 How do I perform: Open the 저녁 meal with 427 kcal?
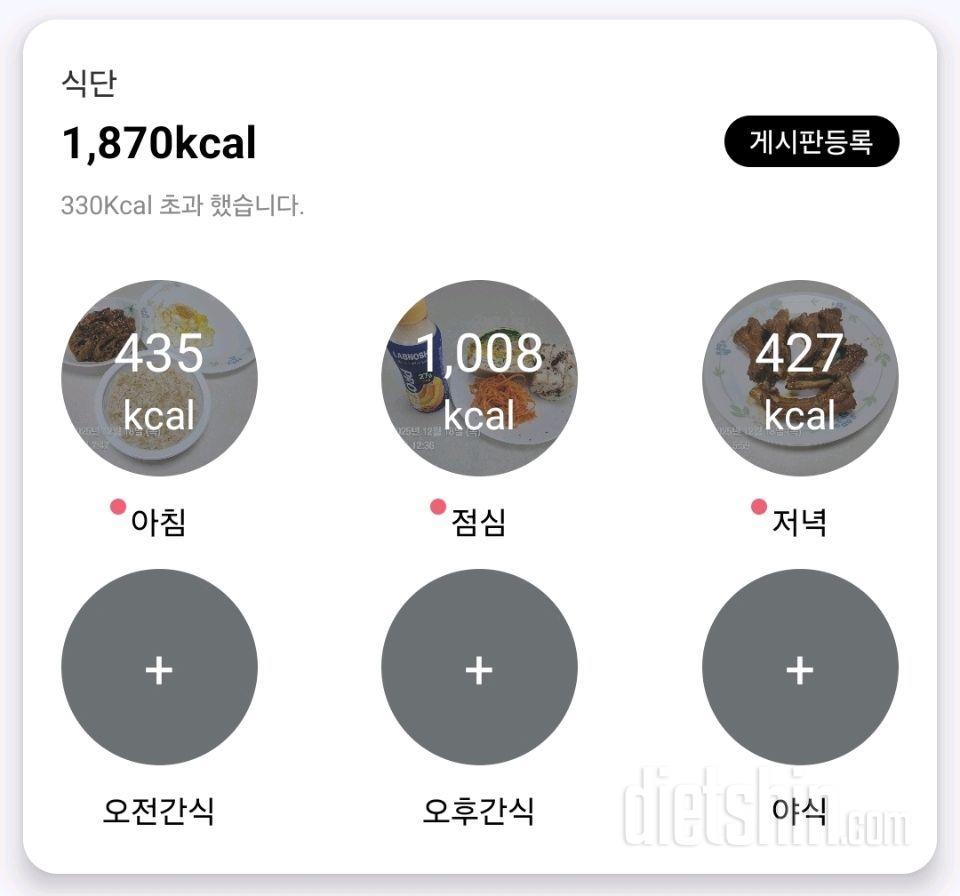pyautogui.click(x=799, y=378)
